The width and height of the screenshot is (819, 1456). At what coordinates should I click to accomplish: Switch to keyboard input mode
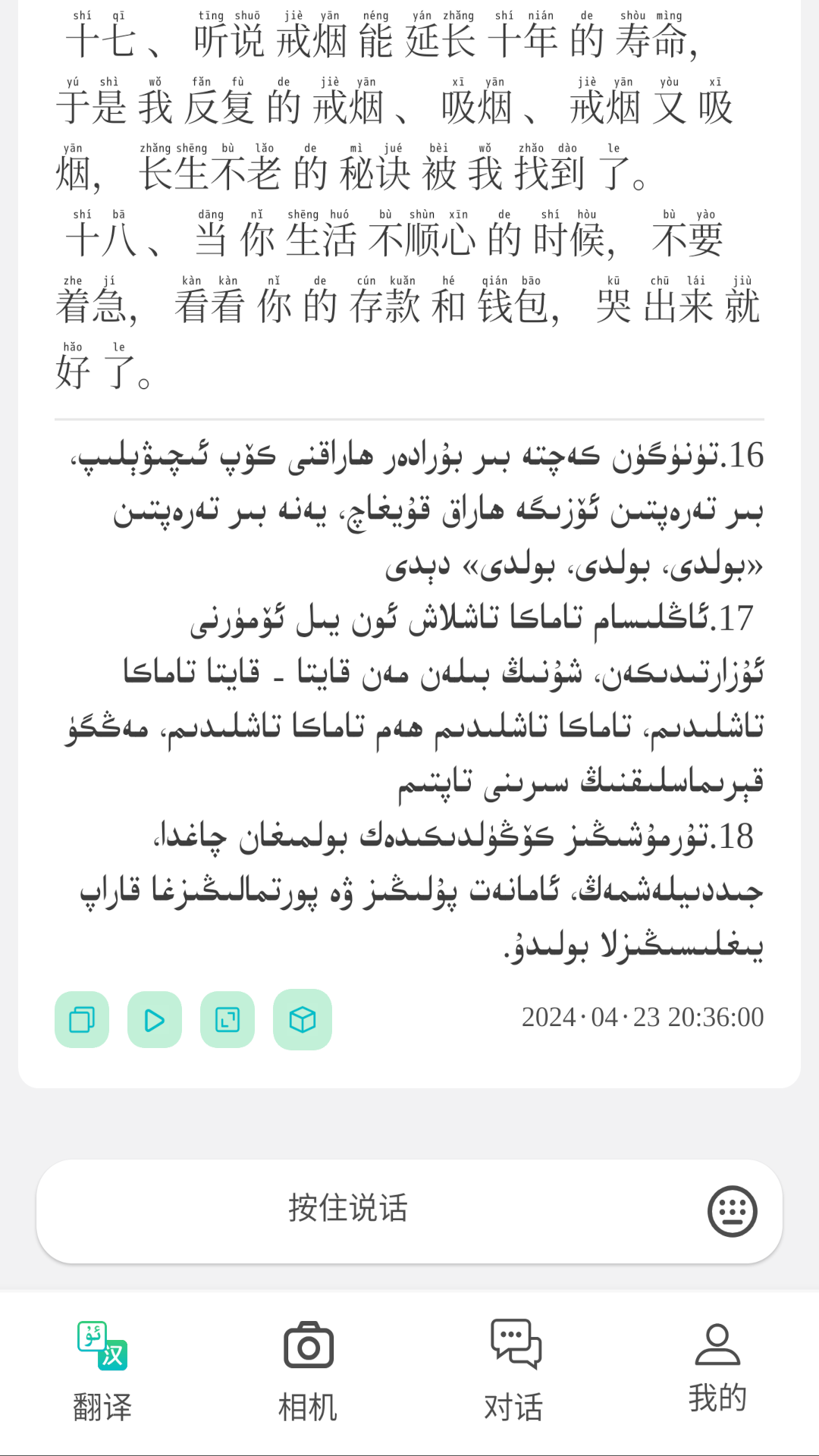point(732,1211)
